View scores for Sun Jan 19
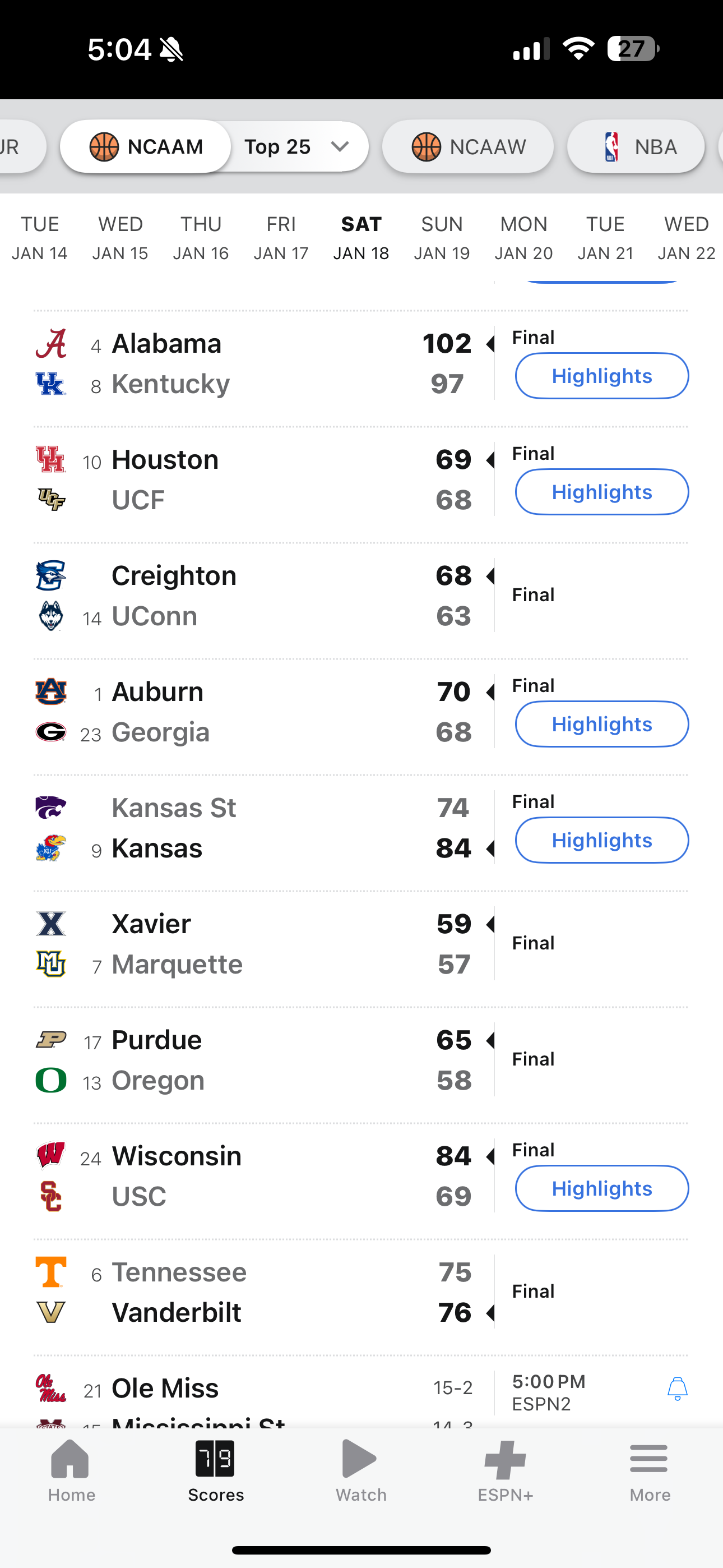723x1568 pixels. tap(442, 238)
